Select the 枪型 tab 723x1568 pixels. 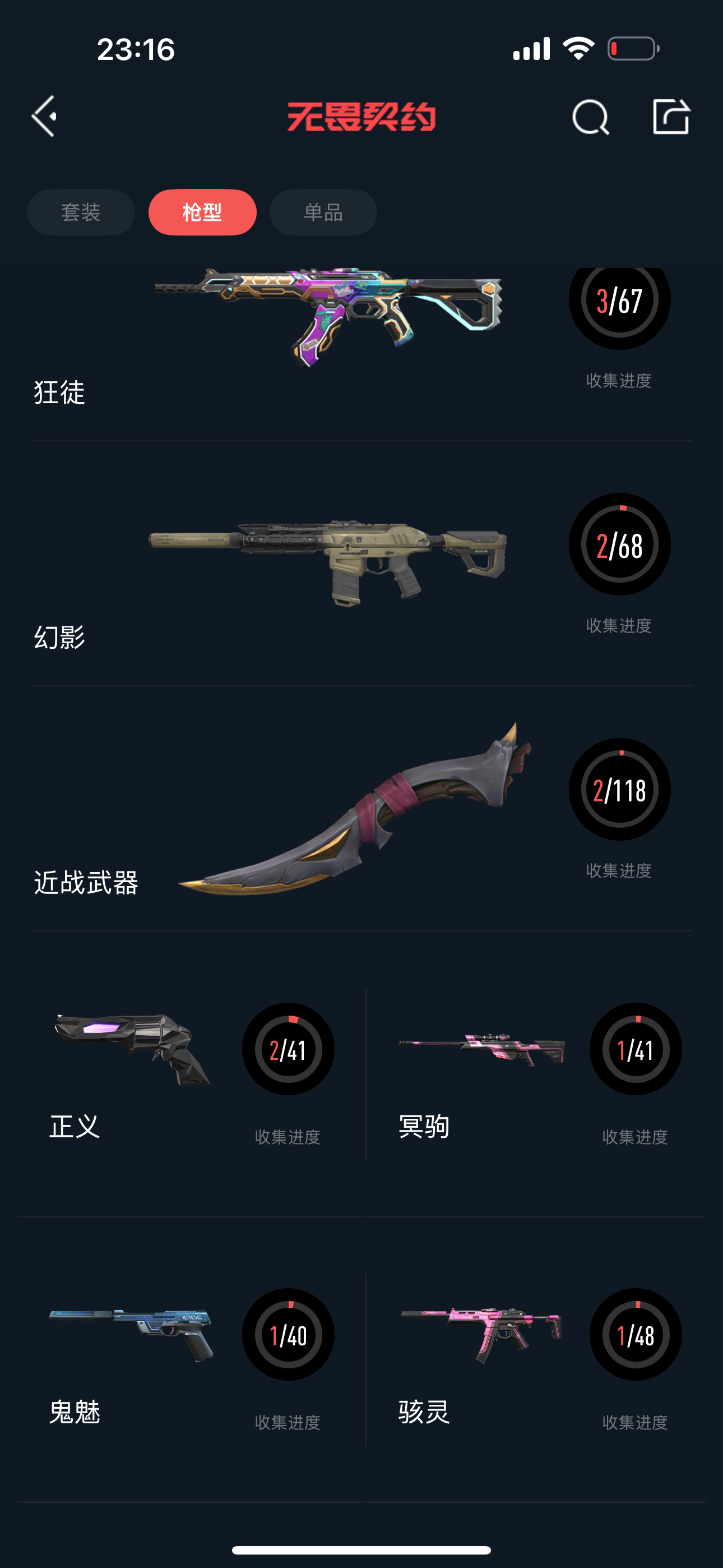(x=202, y=213)
